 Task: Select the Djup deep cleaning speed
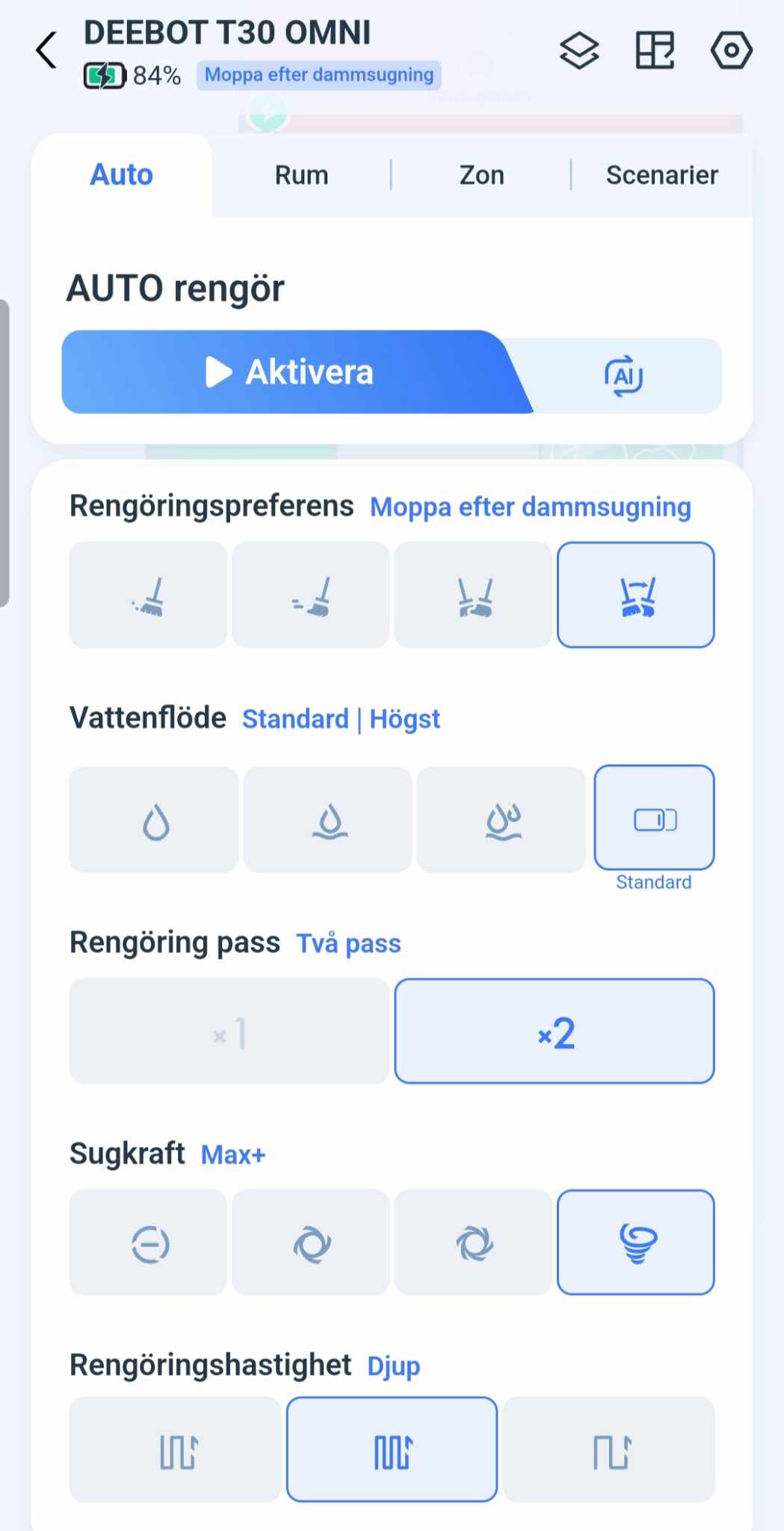[392, 1450]
